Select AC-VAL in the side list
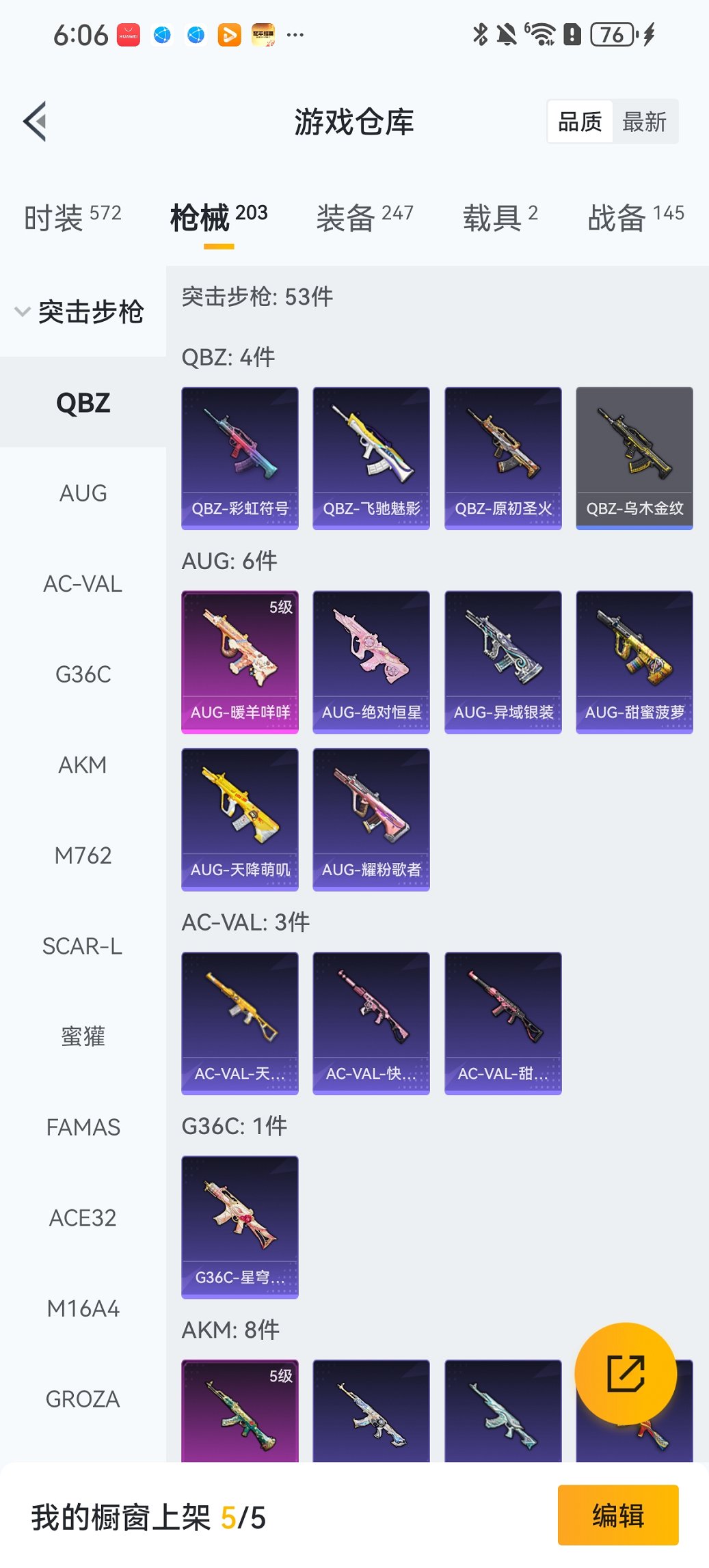The height and width of the screenshot is (1568, 709). (83, 583)
